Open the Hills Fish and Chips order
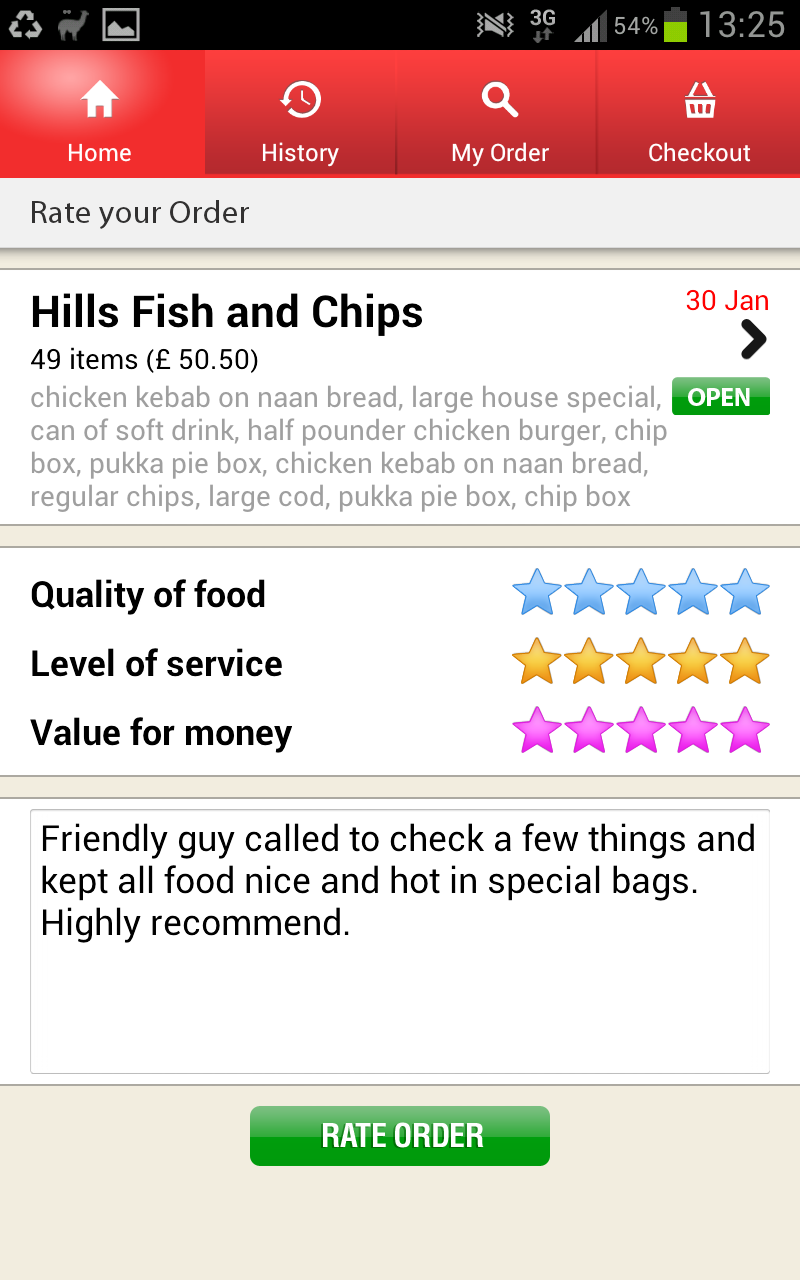 click(x=400, y=397)
